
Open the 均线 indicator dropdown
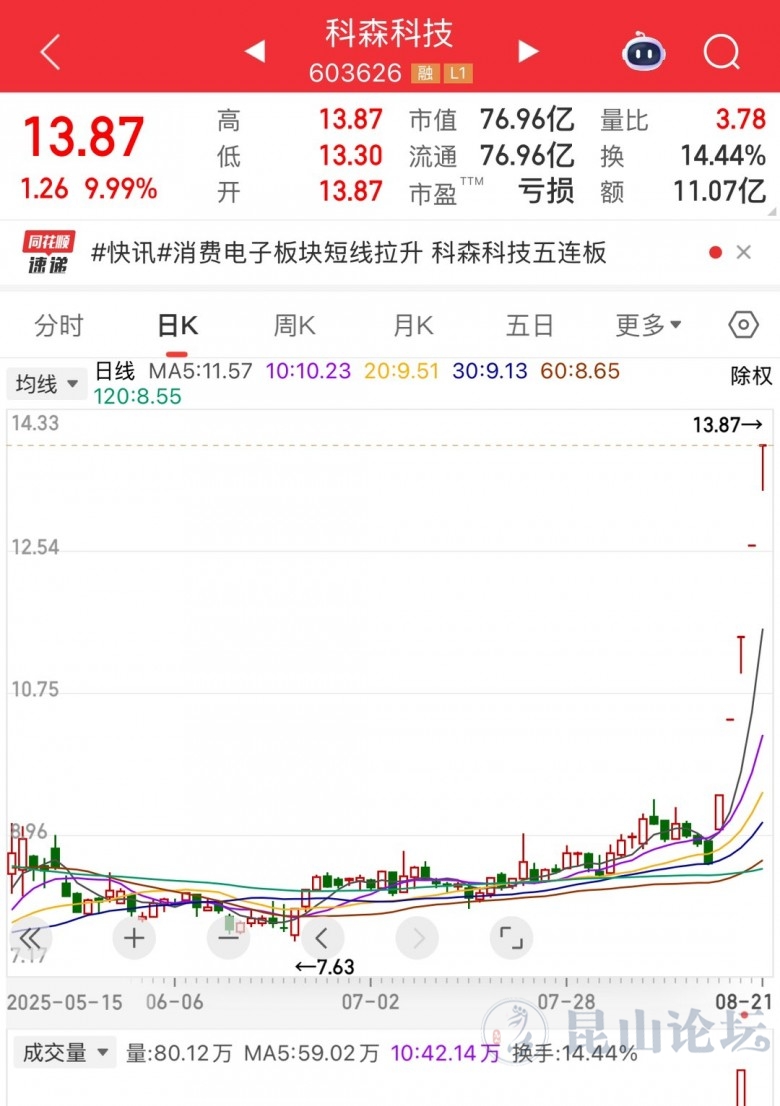point(47,383)
